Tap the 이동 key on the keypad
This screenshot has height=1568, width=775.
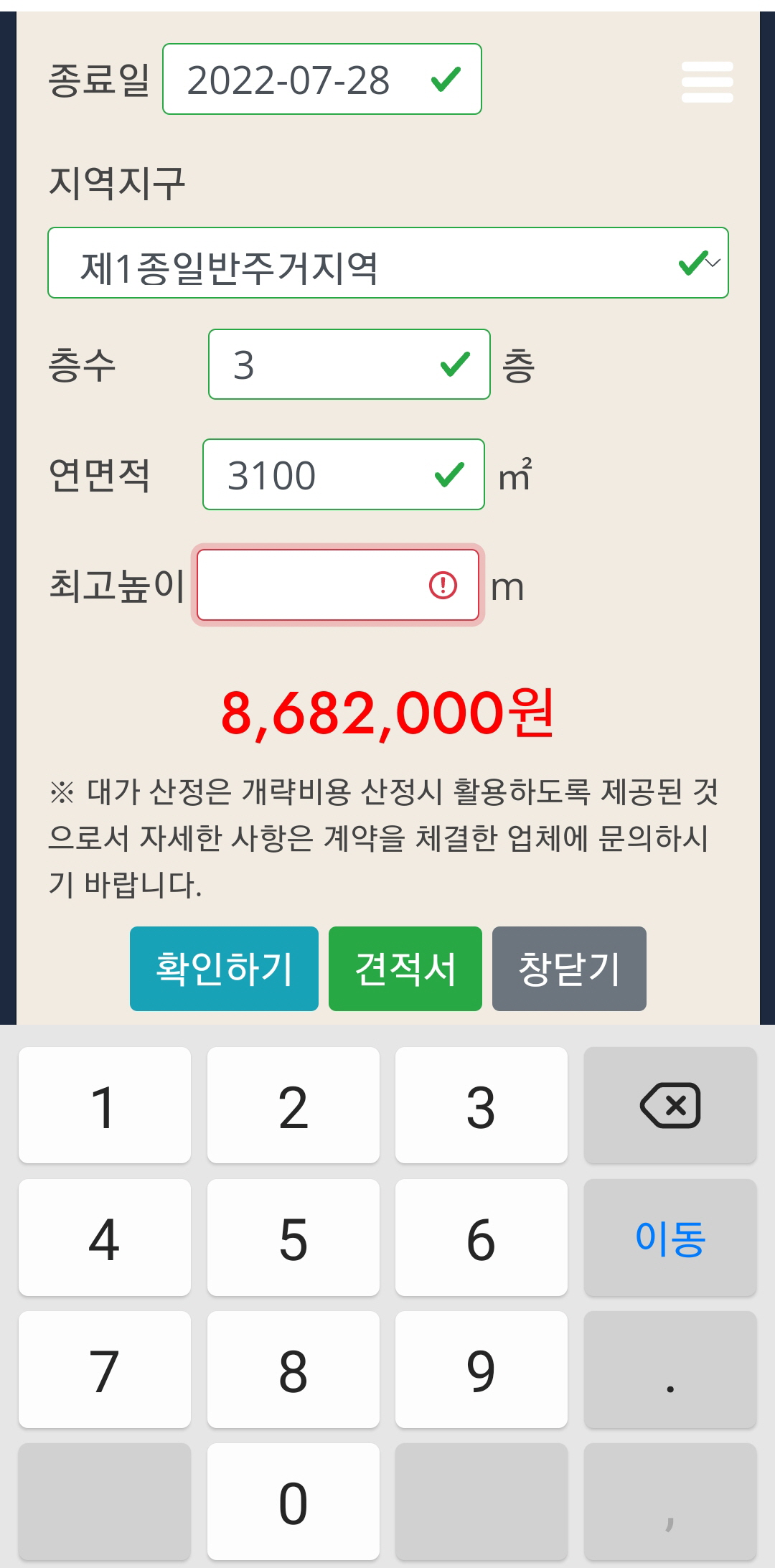pyautogui.click(x=670, y=1238)
